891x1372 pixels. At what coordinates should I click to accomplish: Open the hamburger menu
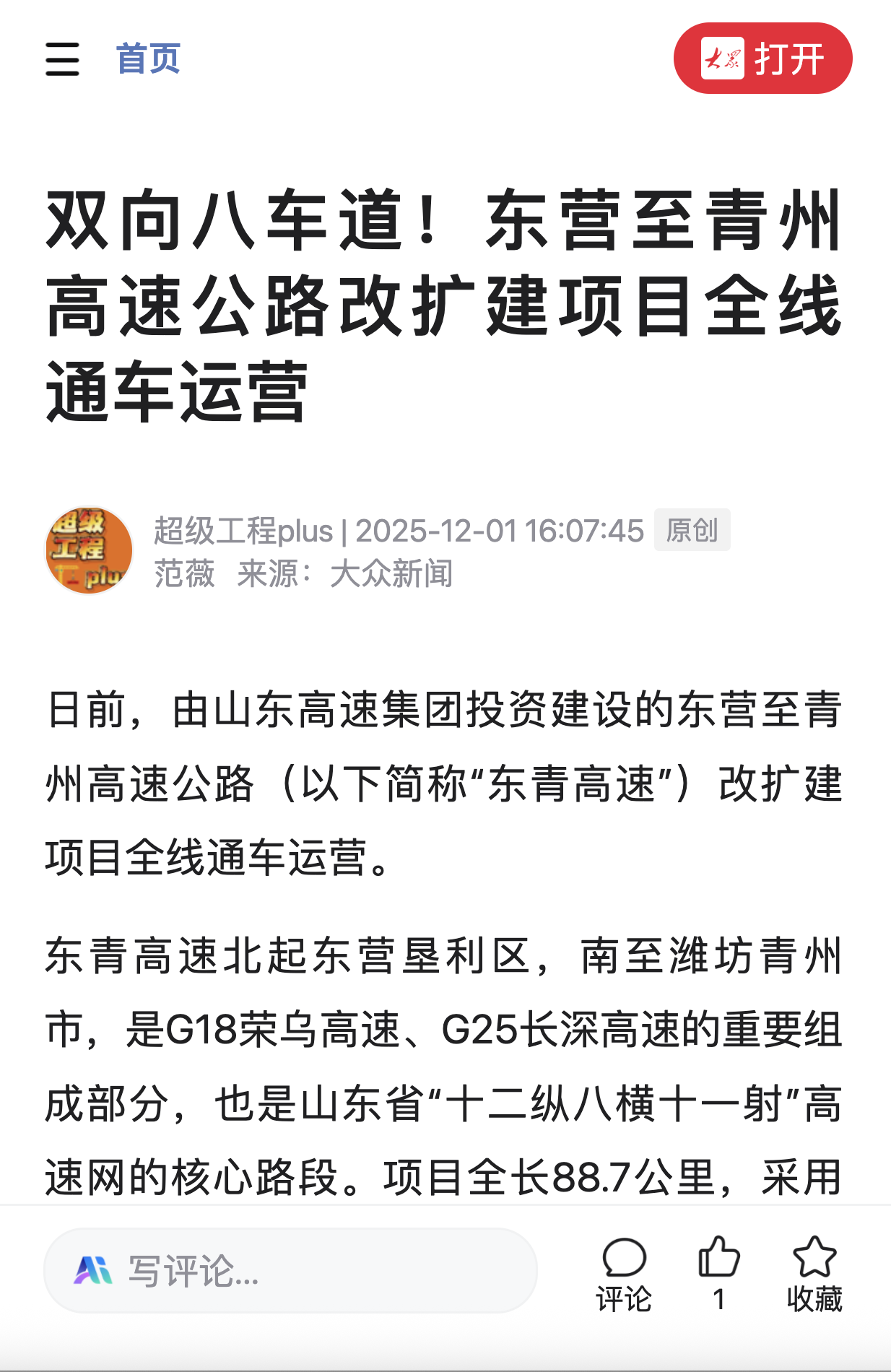click(x=62, y=58)
